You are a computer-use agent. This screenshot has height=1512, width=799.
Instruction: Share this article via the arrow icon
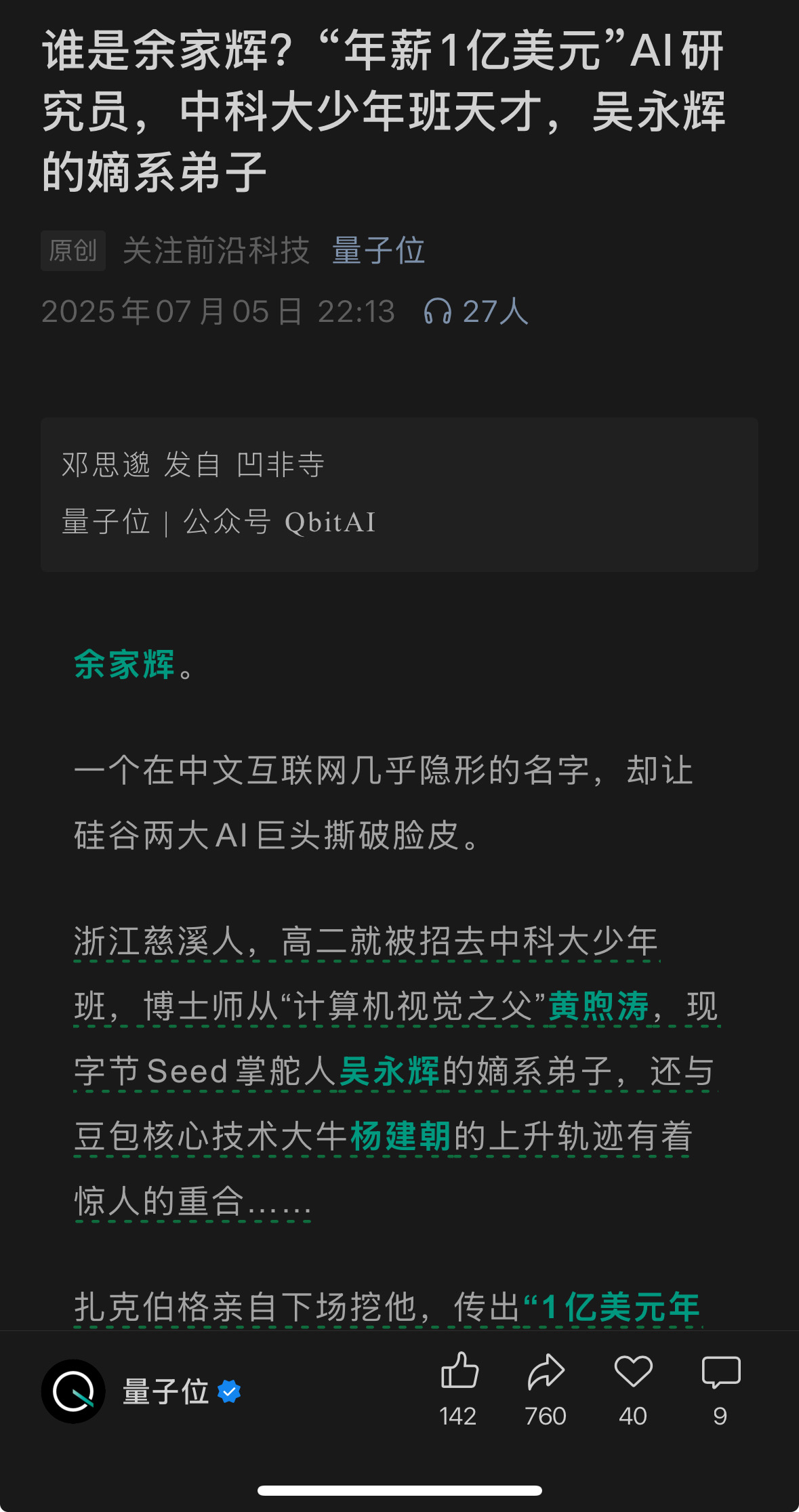[x=546, y=1372]
